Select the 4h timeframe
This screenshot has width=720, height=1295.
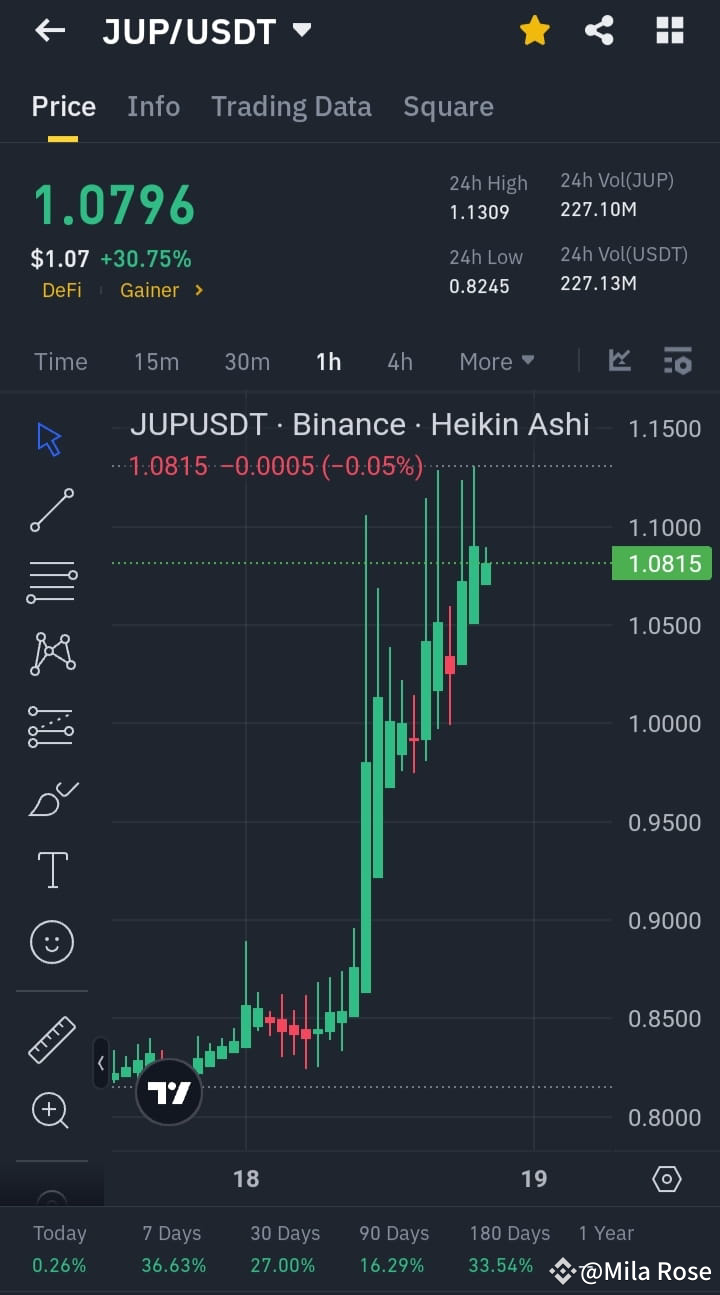coord(399,361)
